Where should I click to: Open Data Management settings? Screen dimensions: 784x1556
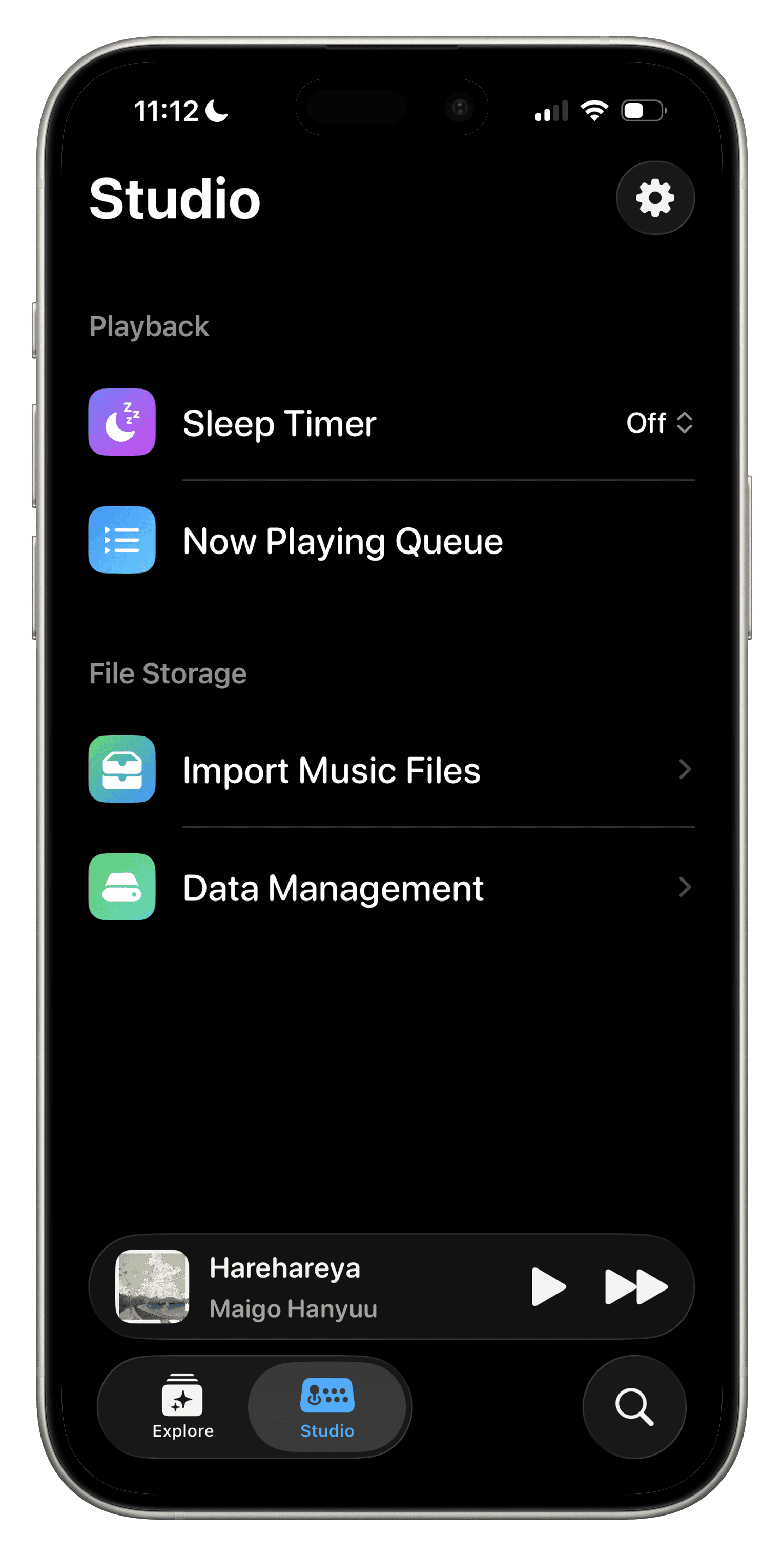pos(333,887)
